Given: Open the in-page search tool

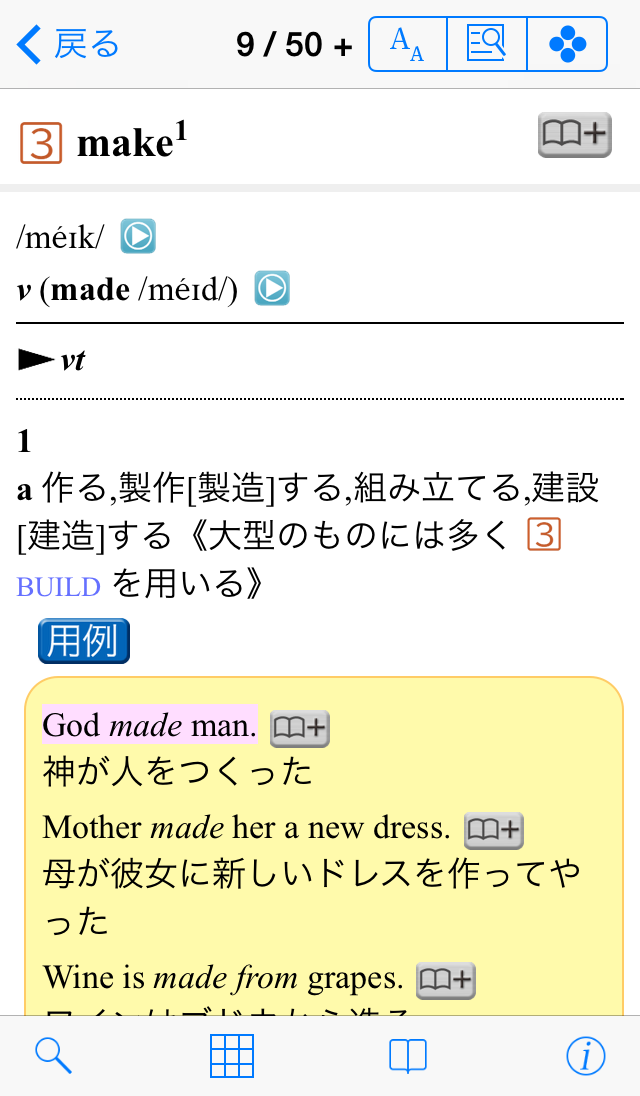Looking at the screenshot, I should 487,44.
